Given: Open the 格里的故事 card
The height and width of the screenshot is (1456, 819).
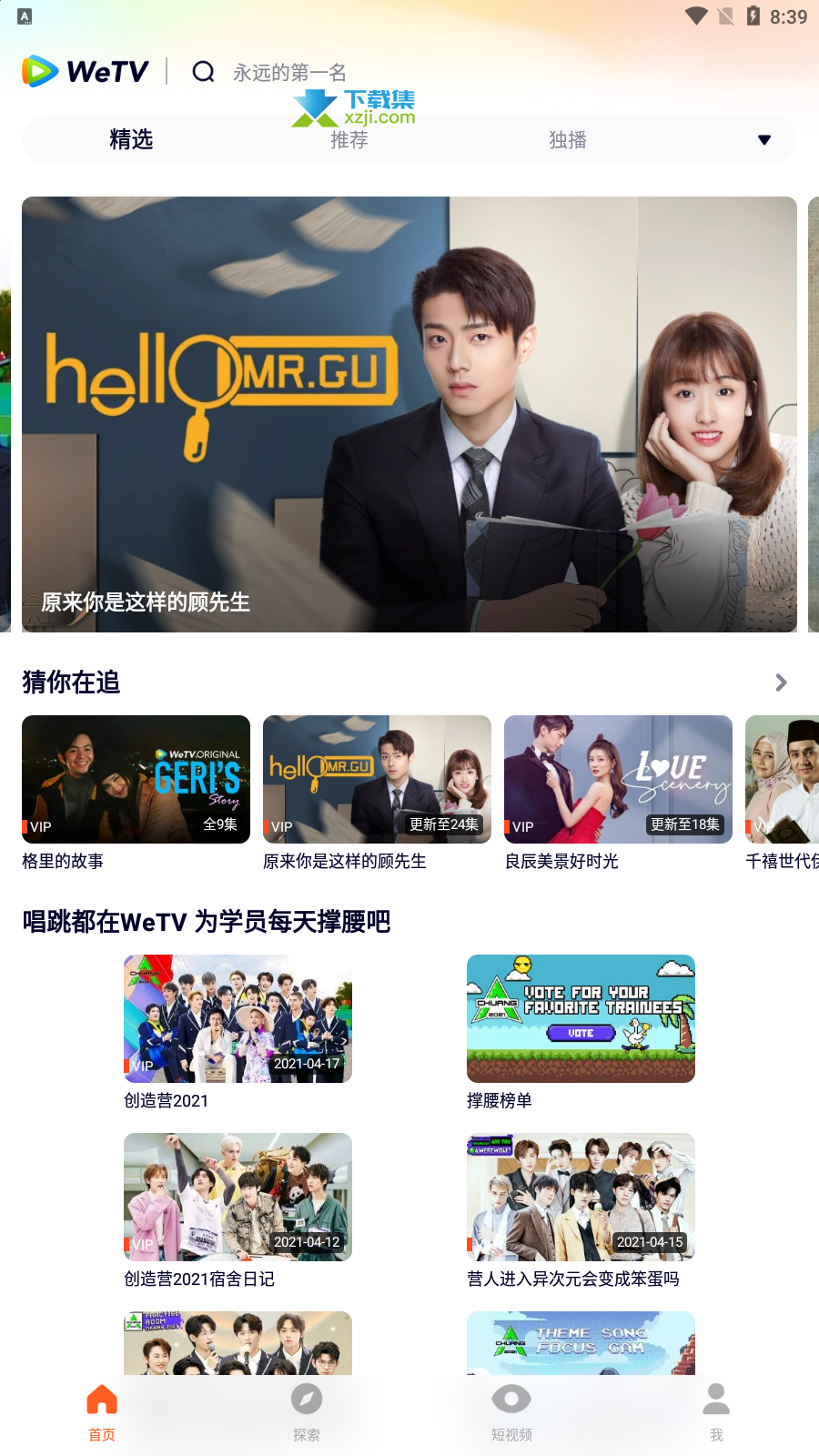Looking at the screenshot, I should click(136, 794).
